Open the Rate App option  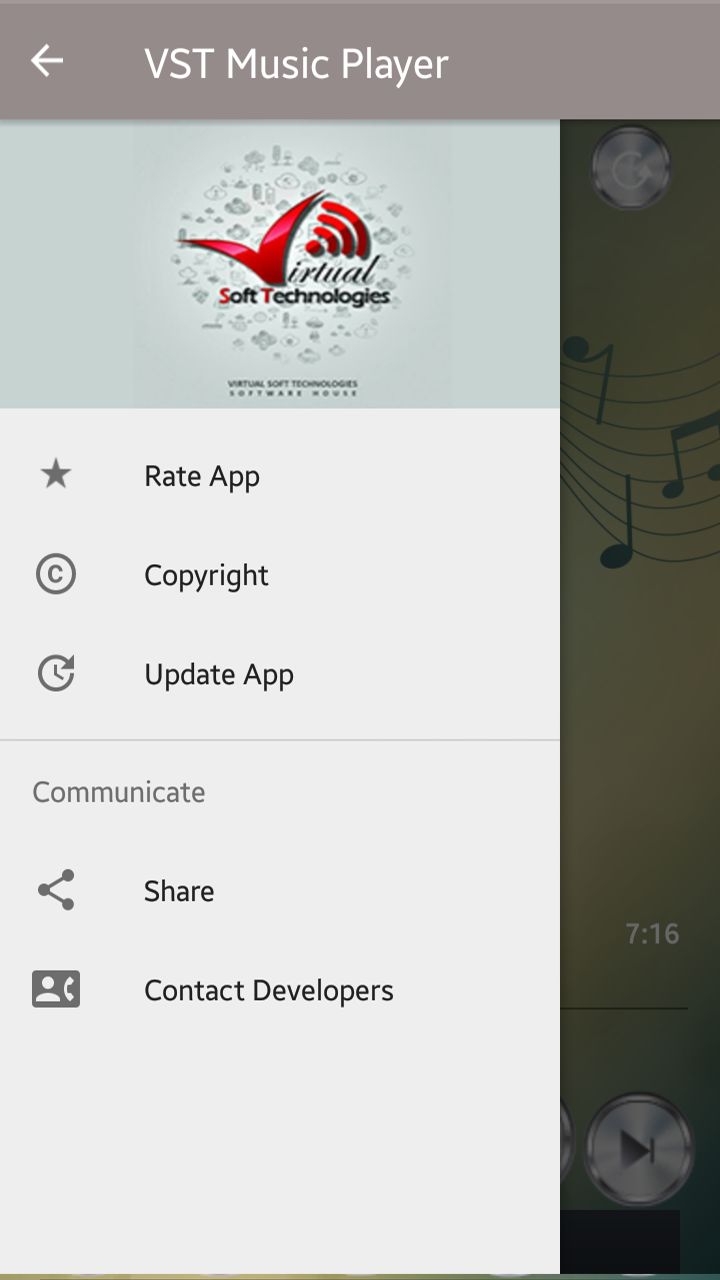point(201,476)
